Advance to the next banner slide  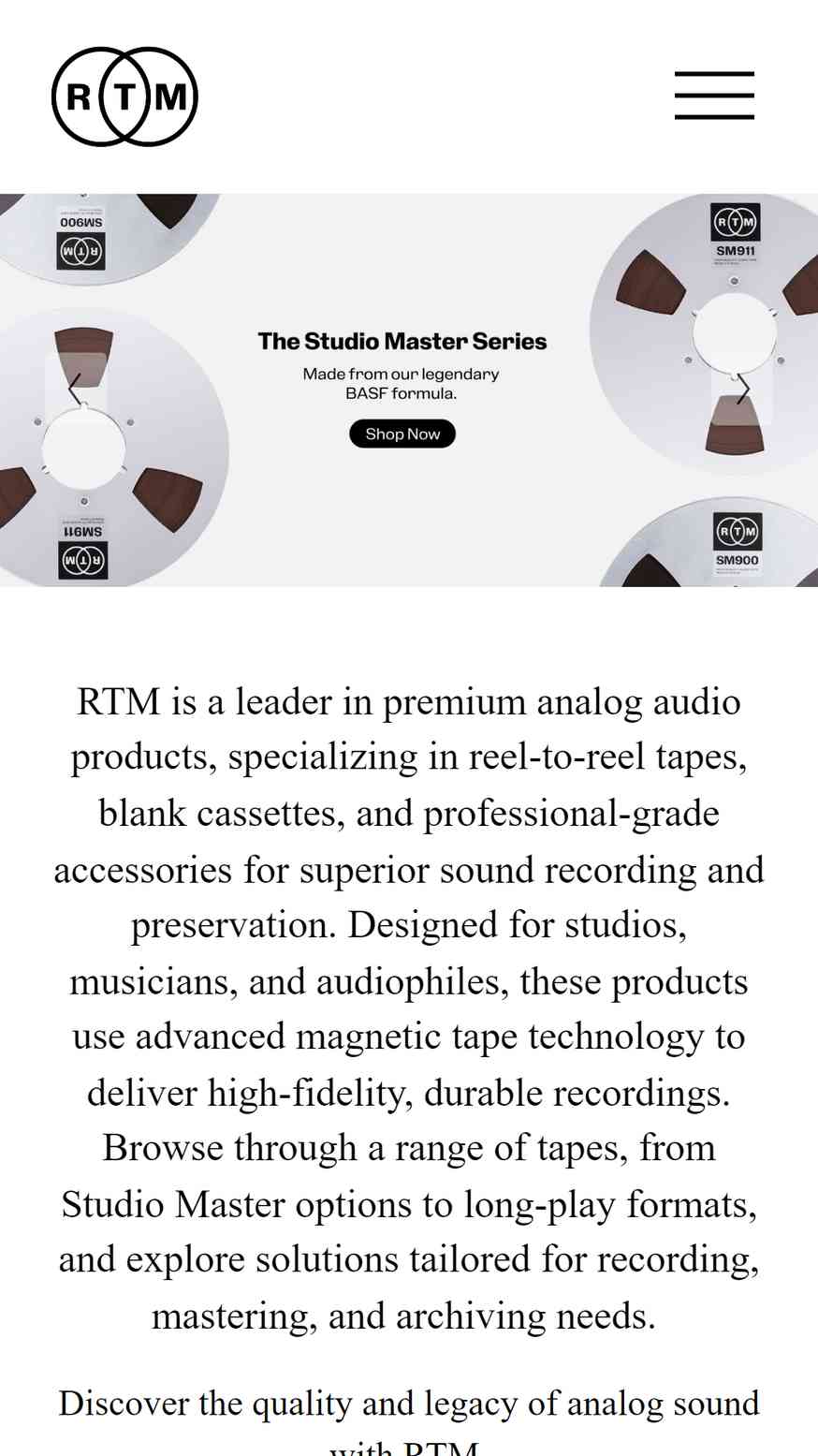(x=742, y=390)
